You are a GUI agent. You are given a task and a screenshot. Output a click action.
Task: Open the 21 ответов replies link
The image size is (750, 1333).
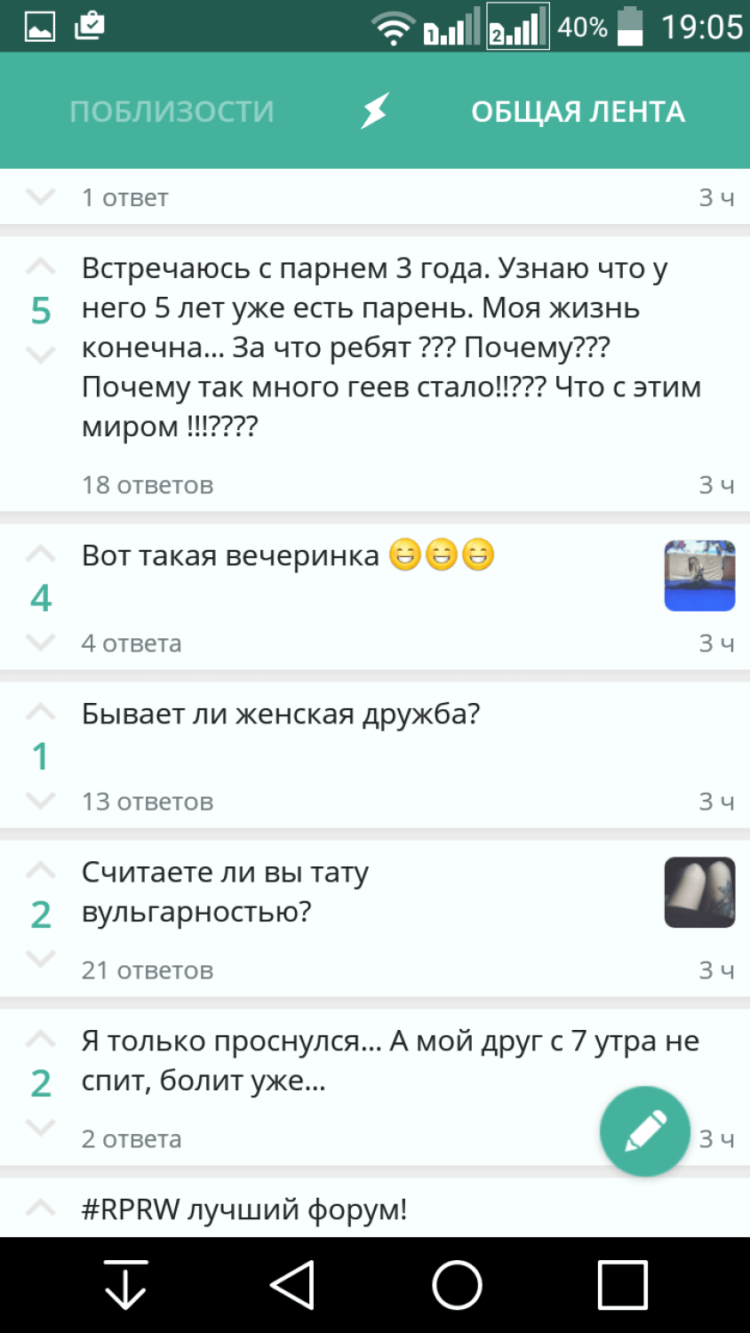pyautogui.click(x=146, y=969)
